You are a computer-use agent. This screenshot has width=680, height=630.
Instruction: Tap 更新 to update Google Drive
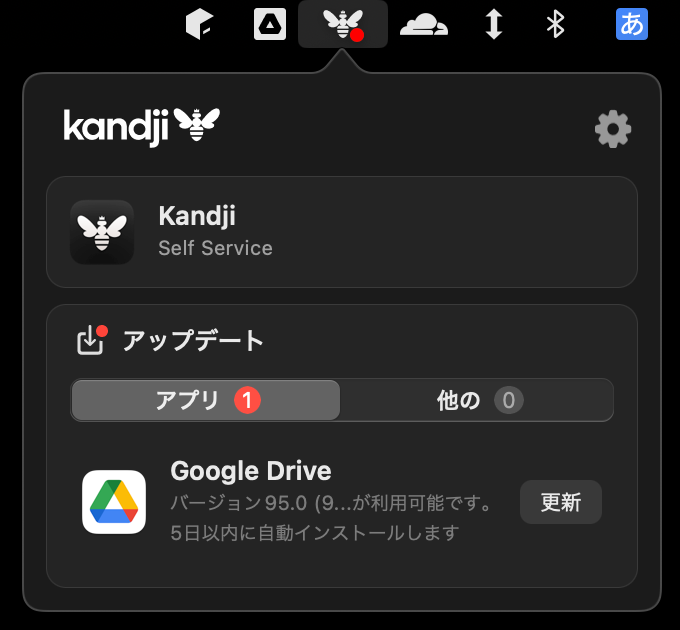[560, 502]
